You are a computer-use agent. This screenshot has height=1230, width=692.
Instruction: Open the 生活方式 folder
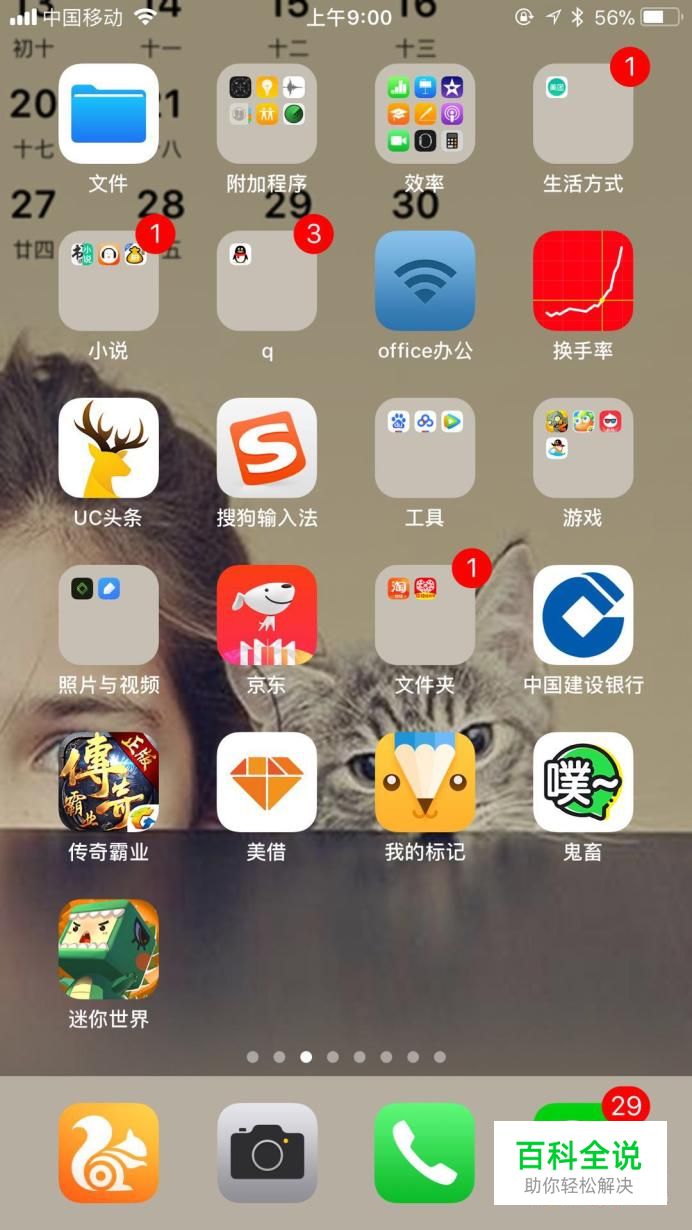583,114
